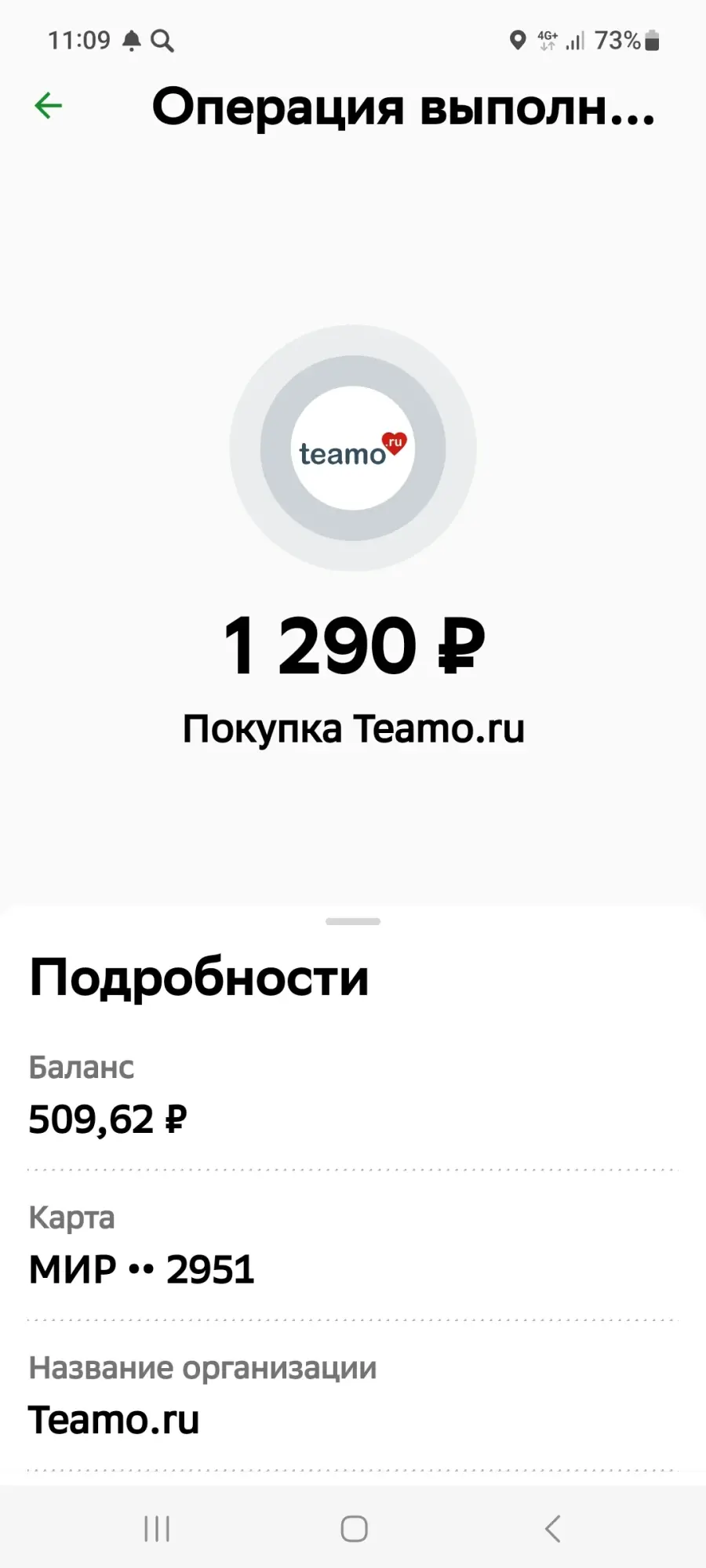The image size is (706, 1568).
Task: Go to the system home screen
Action: pyautogui.click(x=354, y=1528)
